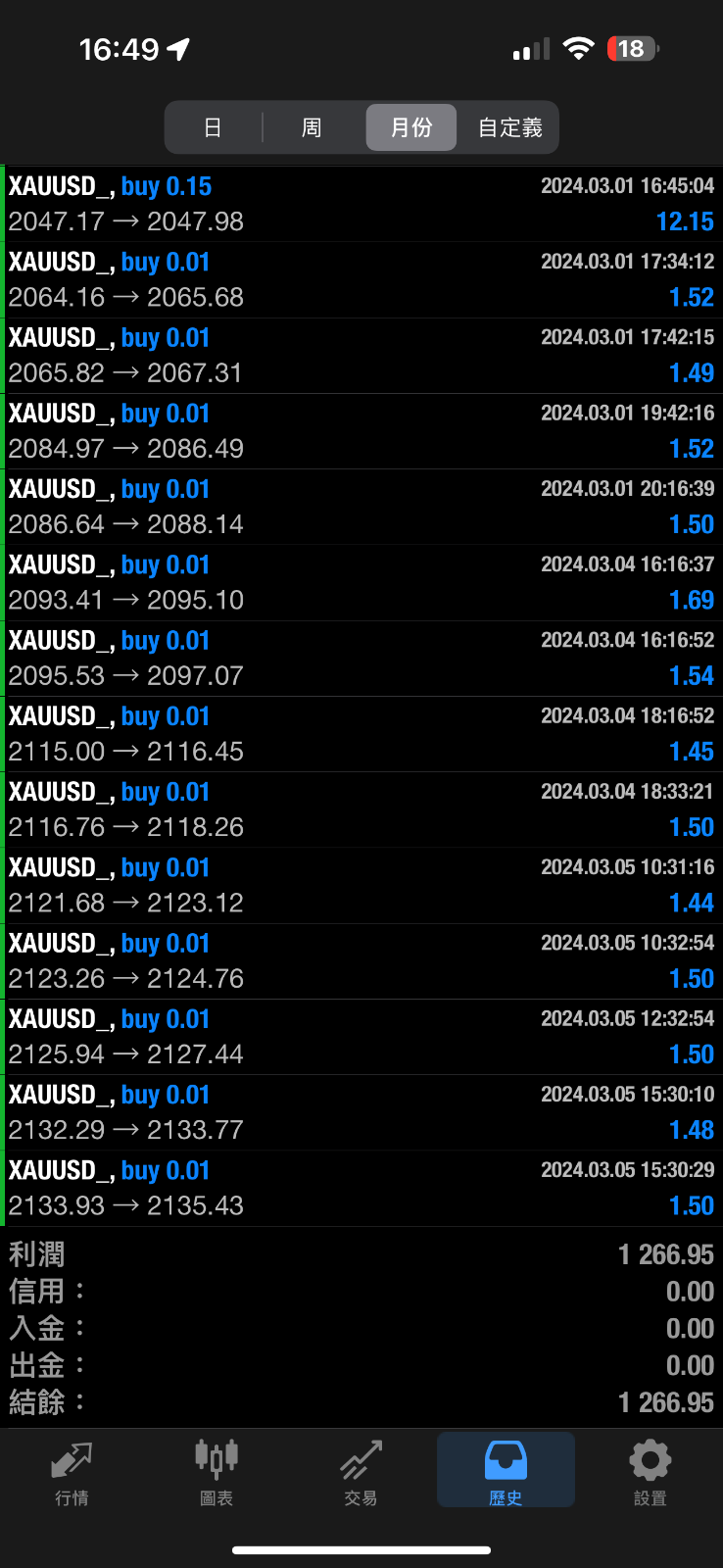The image size is (723, 1568).
Task: Expand the trade closed 2024.03.01 17:34:12
Action: pos(361,279)
